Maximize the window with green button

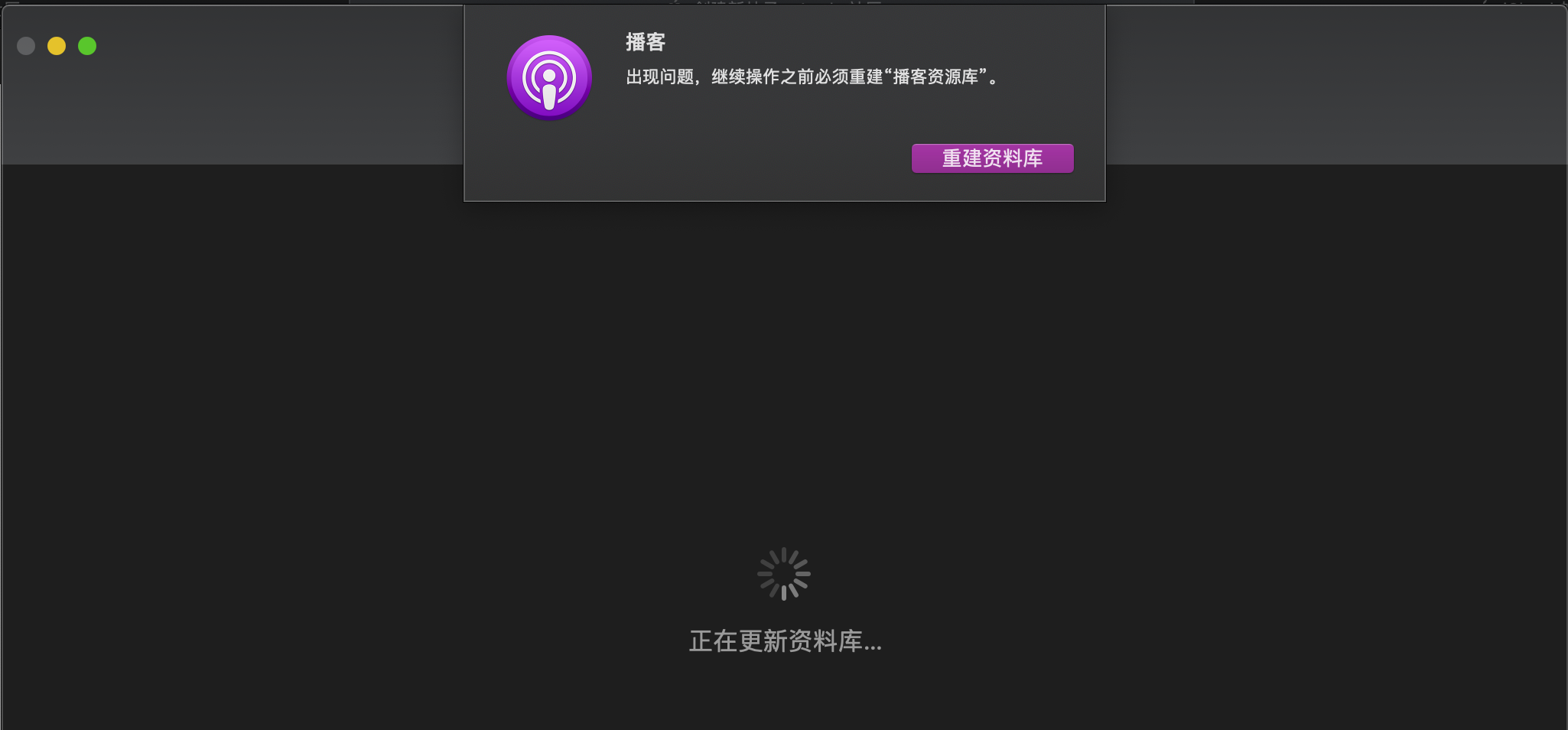click(x=87, y=46)
